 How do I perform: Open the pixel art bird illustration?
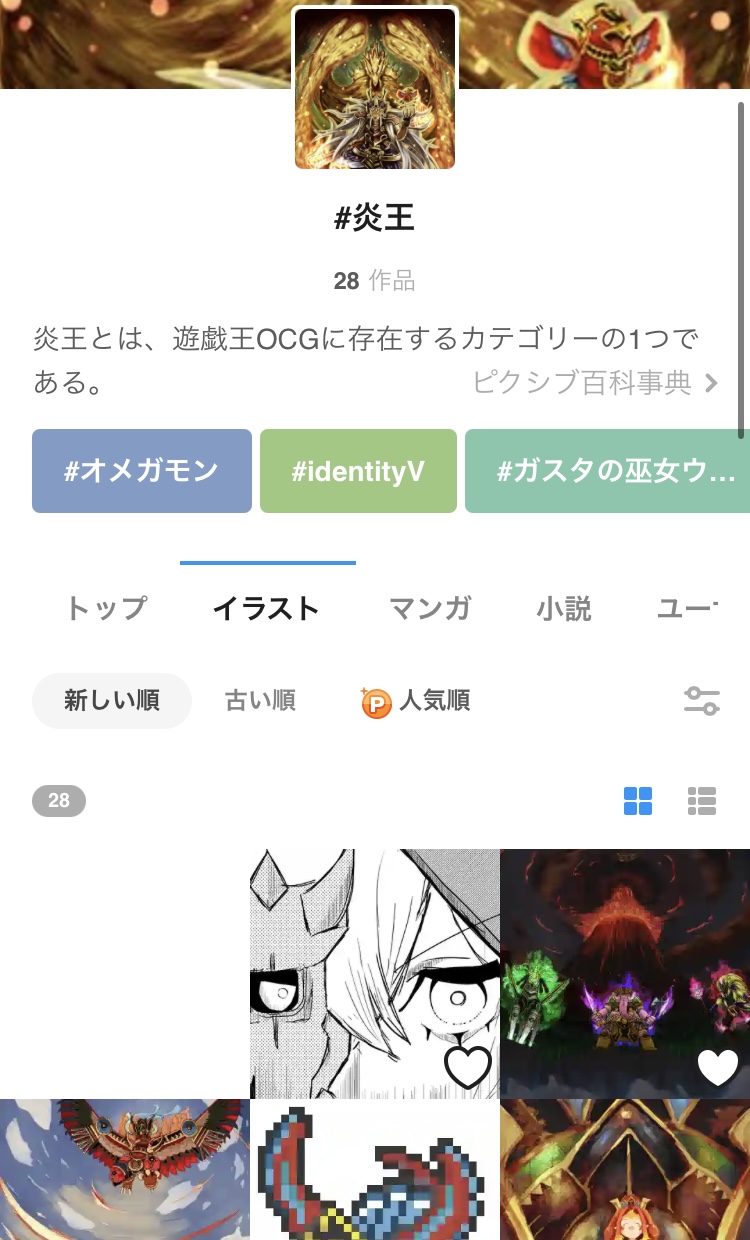click(x=375, y=1170)
